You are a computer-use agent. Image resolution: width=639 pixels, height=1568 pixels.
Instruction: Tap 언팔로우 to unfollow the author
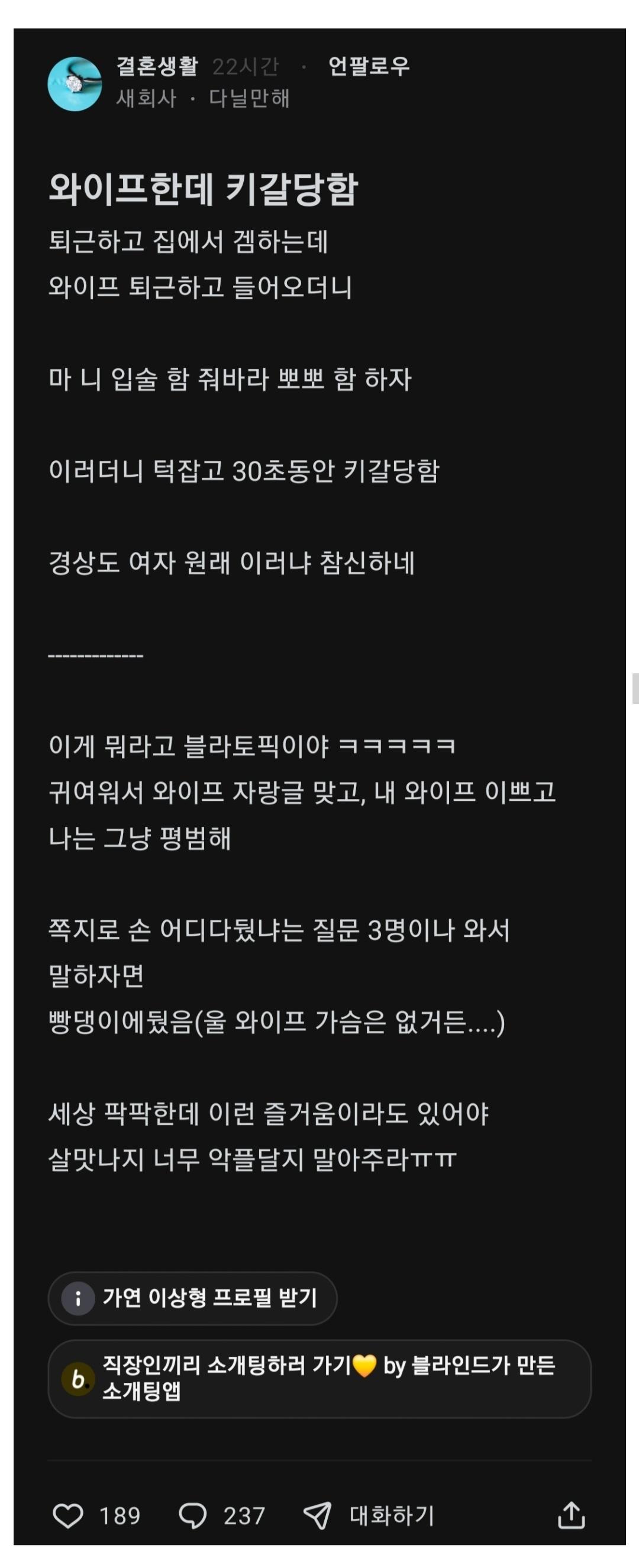[x=369, y=66]
